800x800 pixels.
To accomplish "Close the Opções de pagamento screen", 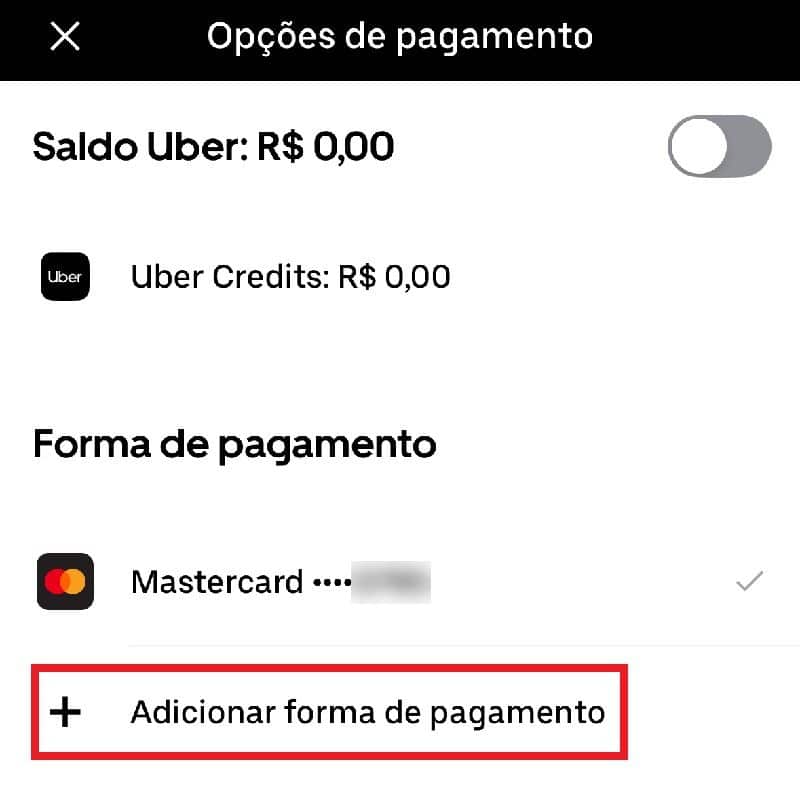I will [x=66, y=37].
